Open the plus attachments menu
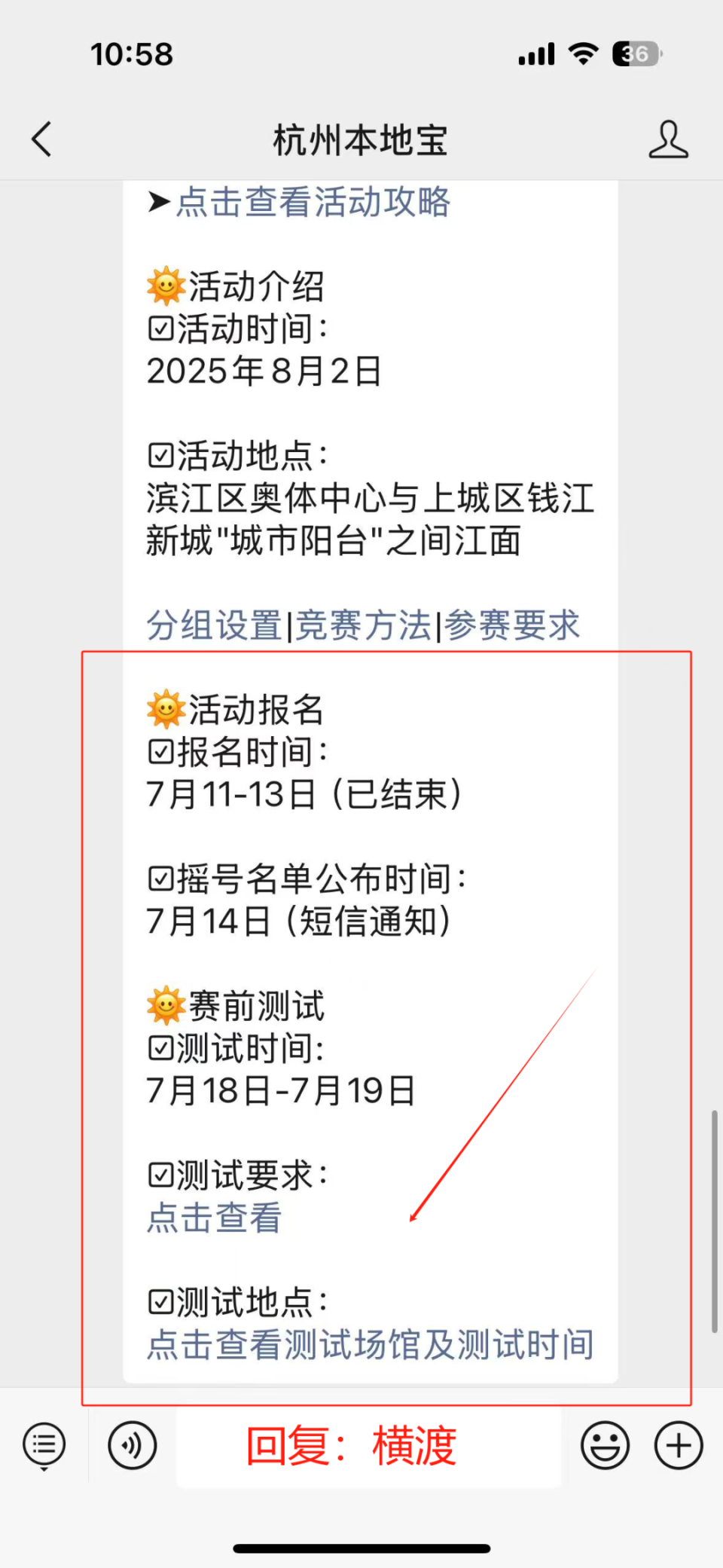 point(679,1446)
